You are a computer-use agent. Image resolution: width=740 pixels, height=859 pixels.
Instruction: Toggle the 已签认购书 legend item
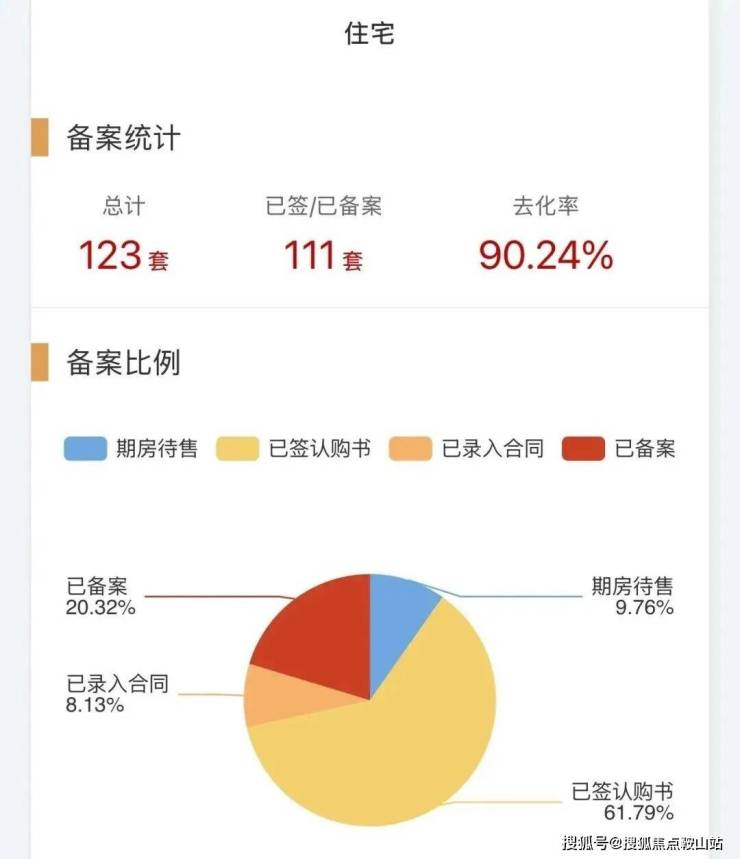coord(294,449)
